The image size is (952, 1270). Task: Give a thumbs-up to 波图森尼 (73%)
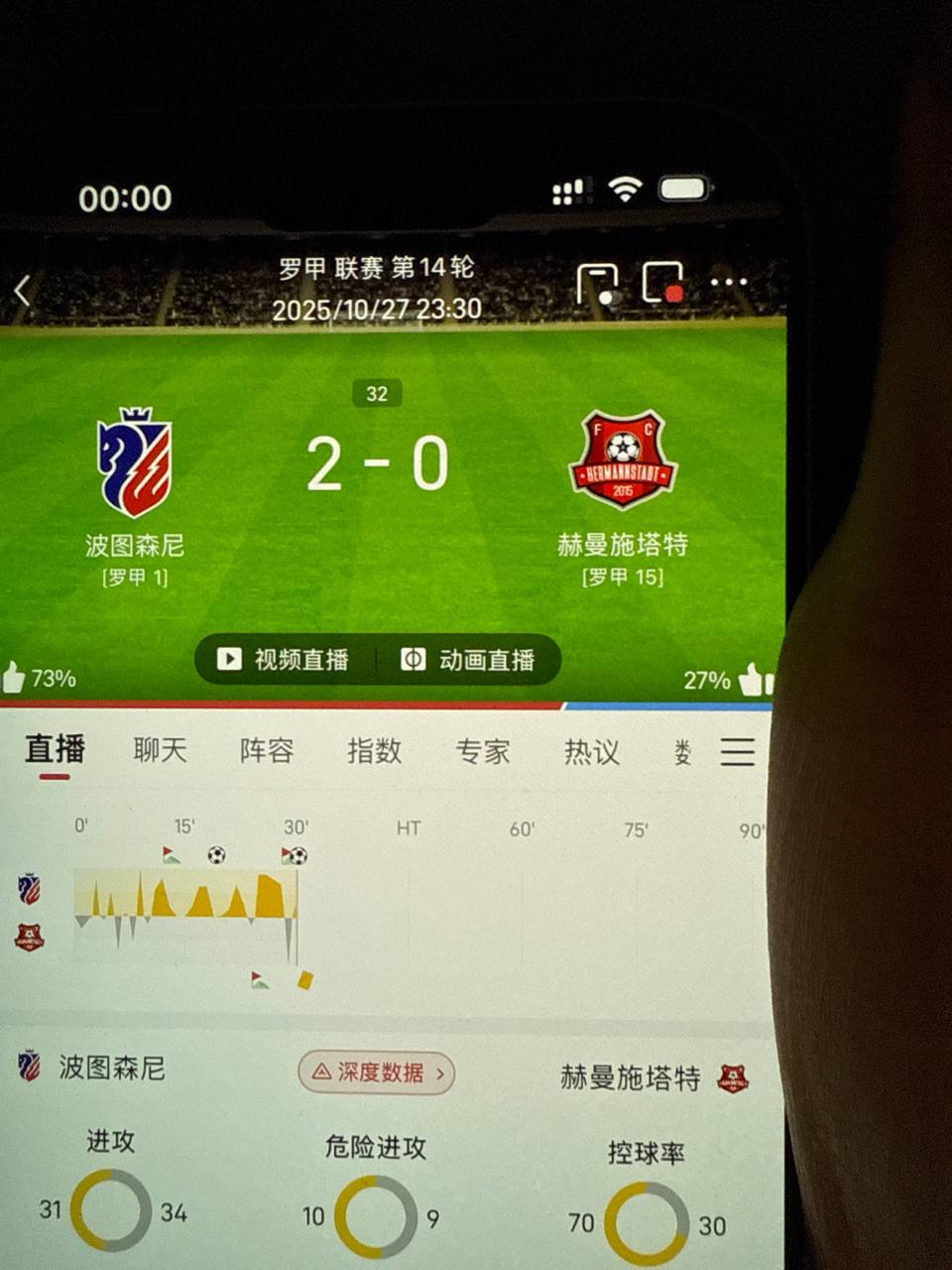coord(14,678)
